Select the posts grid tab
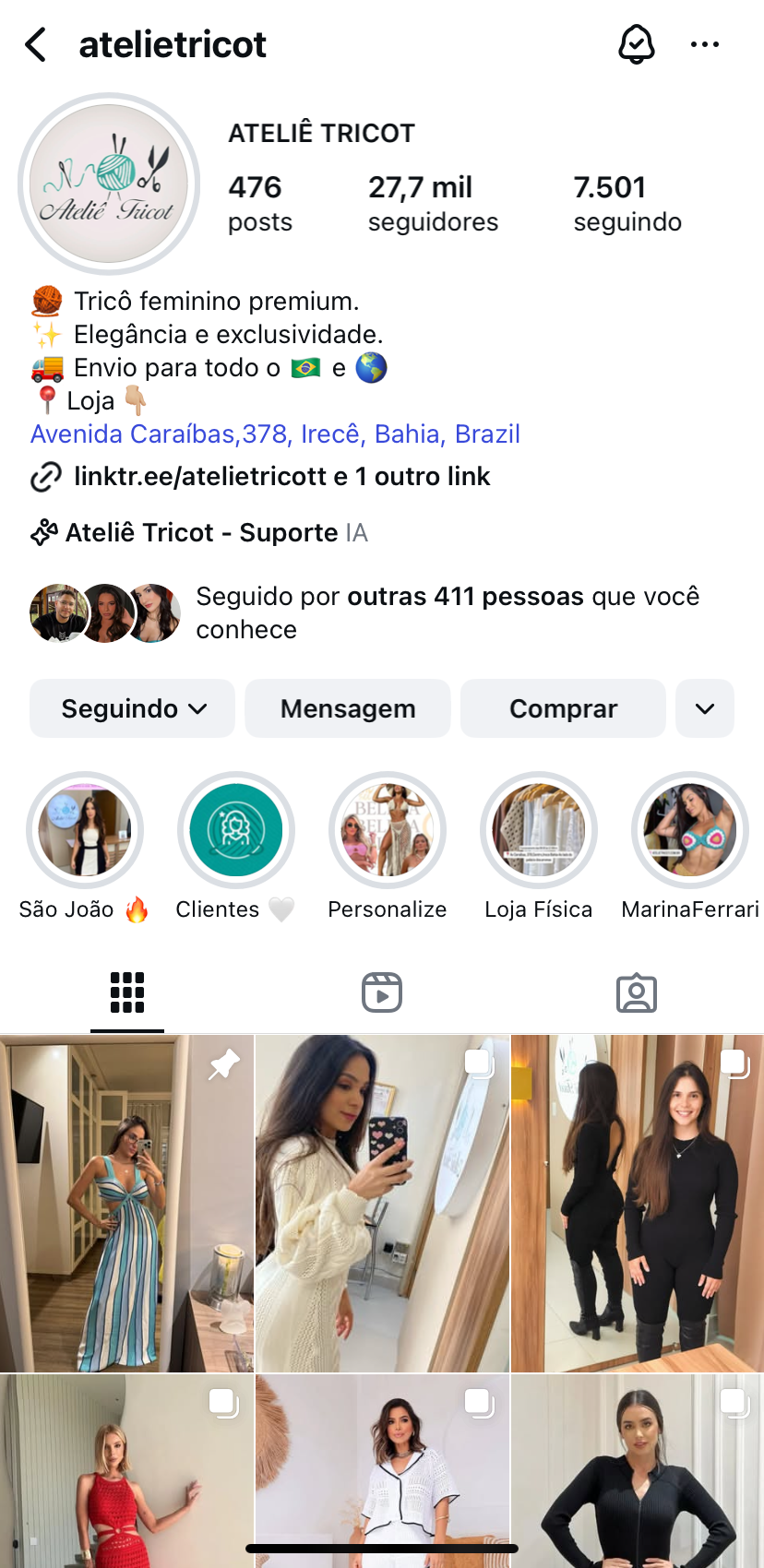Screen dimensions: 764x1568 pos(126,992)
